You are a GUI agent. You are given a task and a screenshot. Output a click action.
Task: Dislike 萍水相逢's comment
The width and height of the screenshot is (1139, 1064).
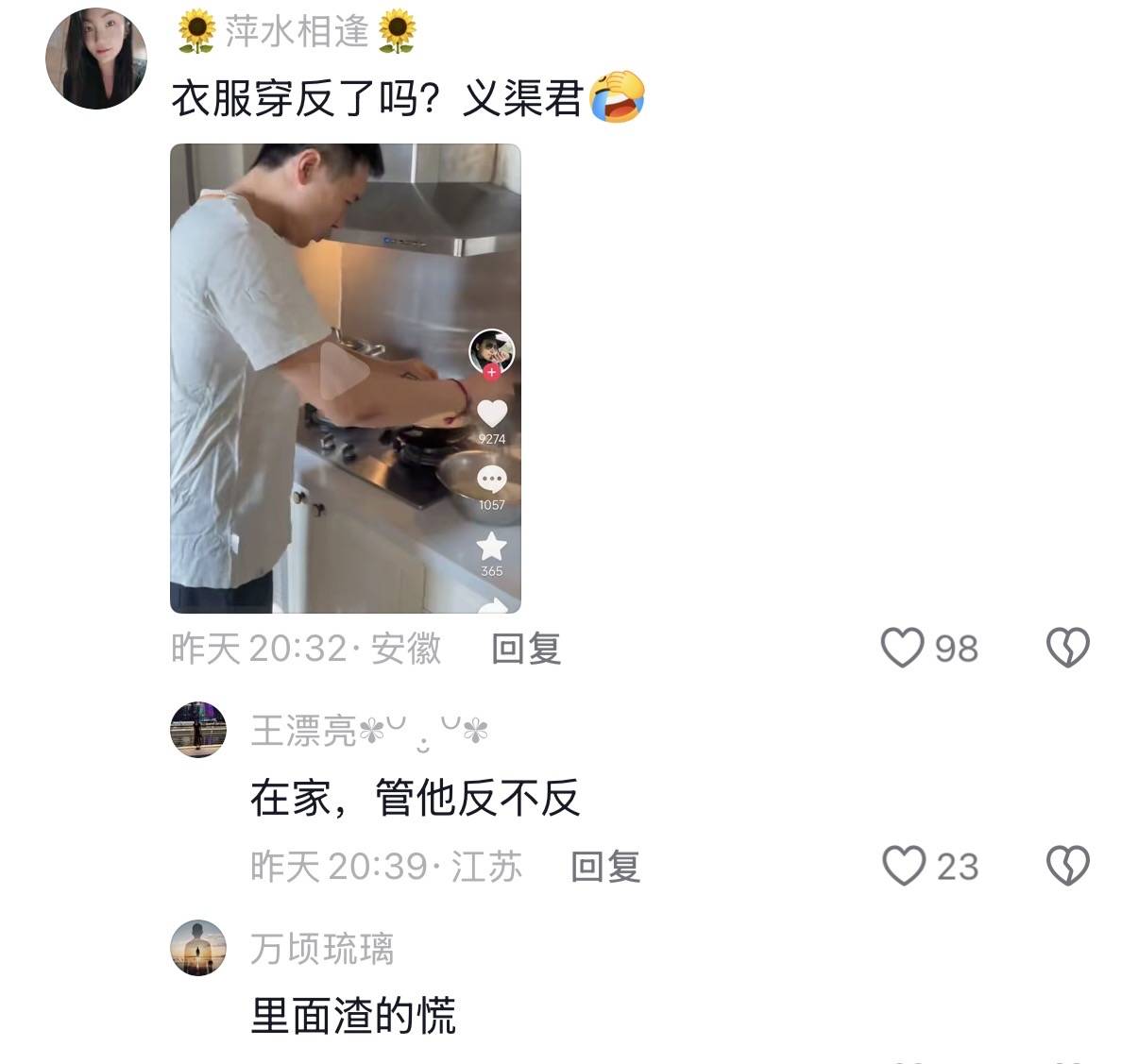1068,649
